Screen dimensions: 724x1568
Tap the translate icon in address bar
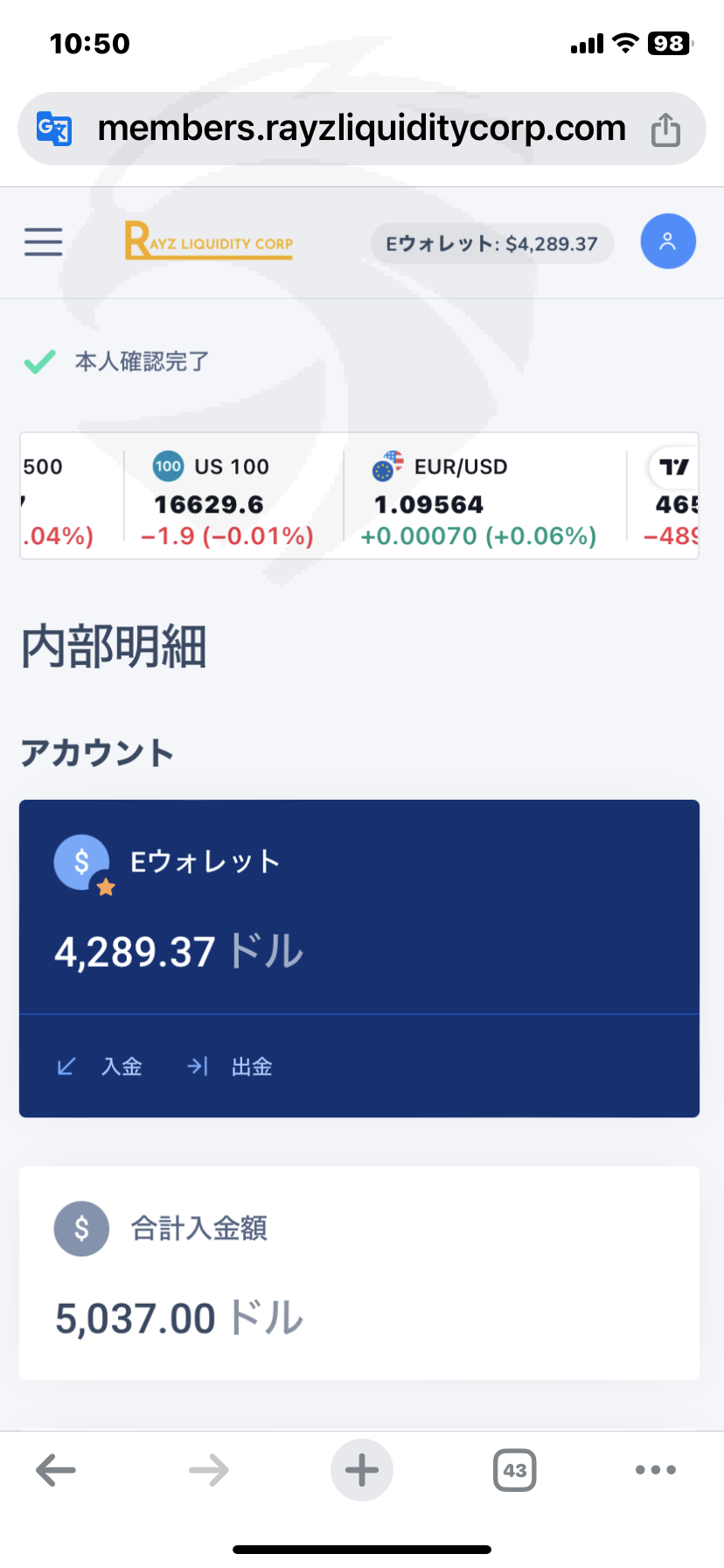[x=54, y=129]
